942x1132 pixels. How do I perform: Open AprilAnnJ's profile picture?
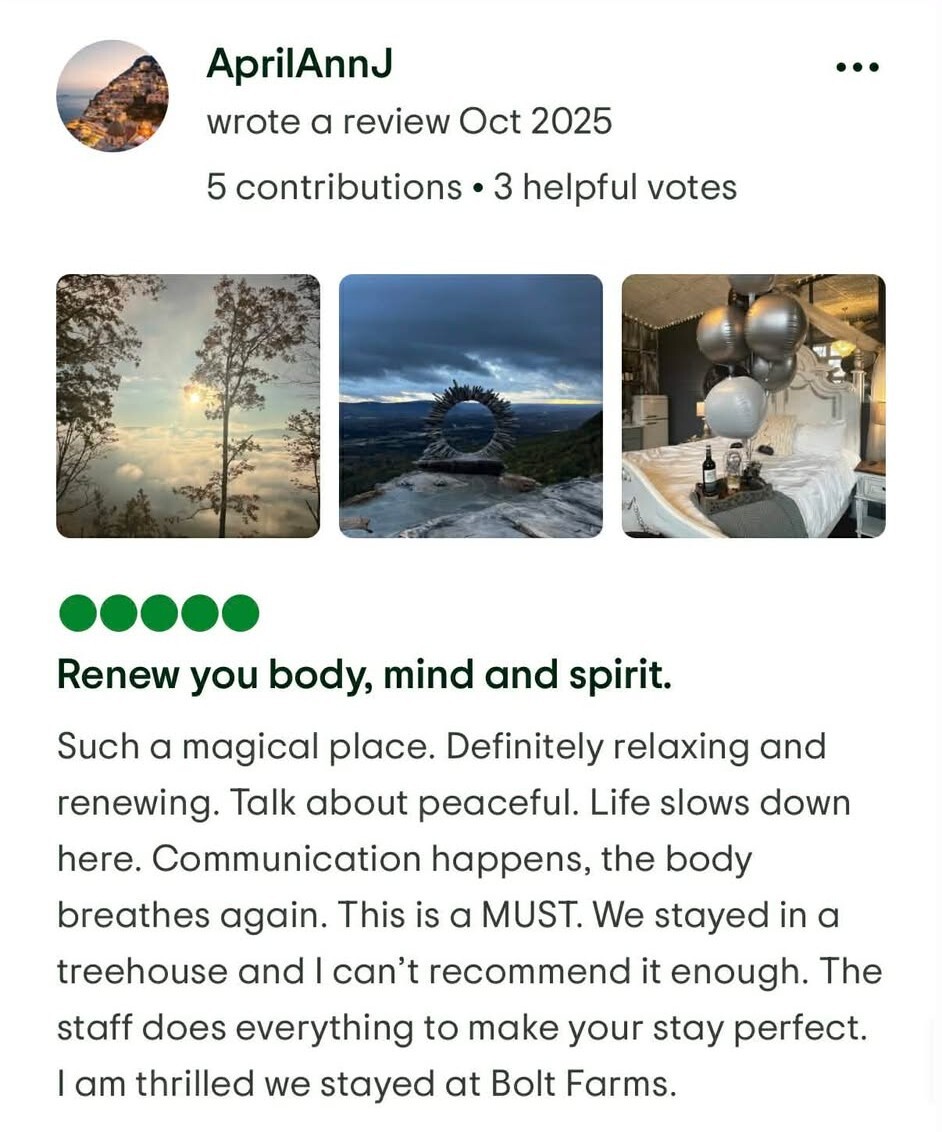pos(112,96)
